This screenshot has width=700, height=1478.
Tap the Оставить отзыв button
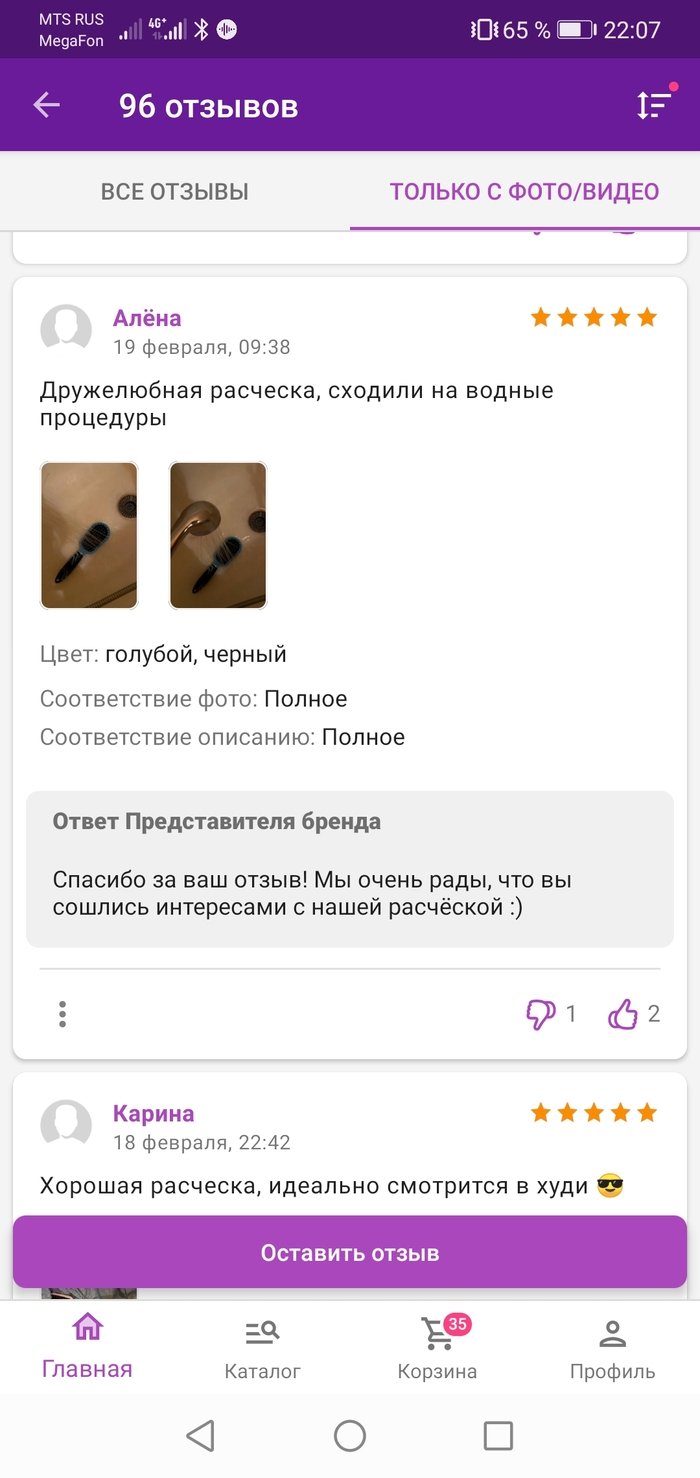coord(350,1253)
